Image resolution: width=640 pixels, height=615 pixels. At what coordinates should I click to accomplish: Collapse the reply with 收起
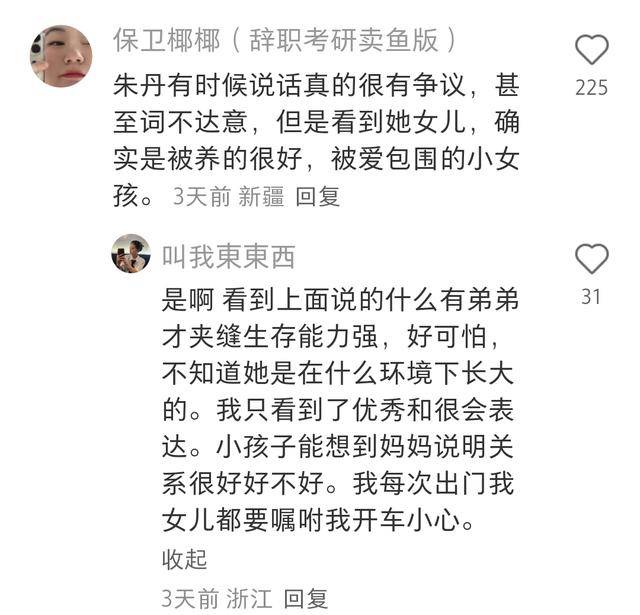(184, 558)
